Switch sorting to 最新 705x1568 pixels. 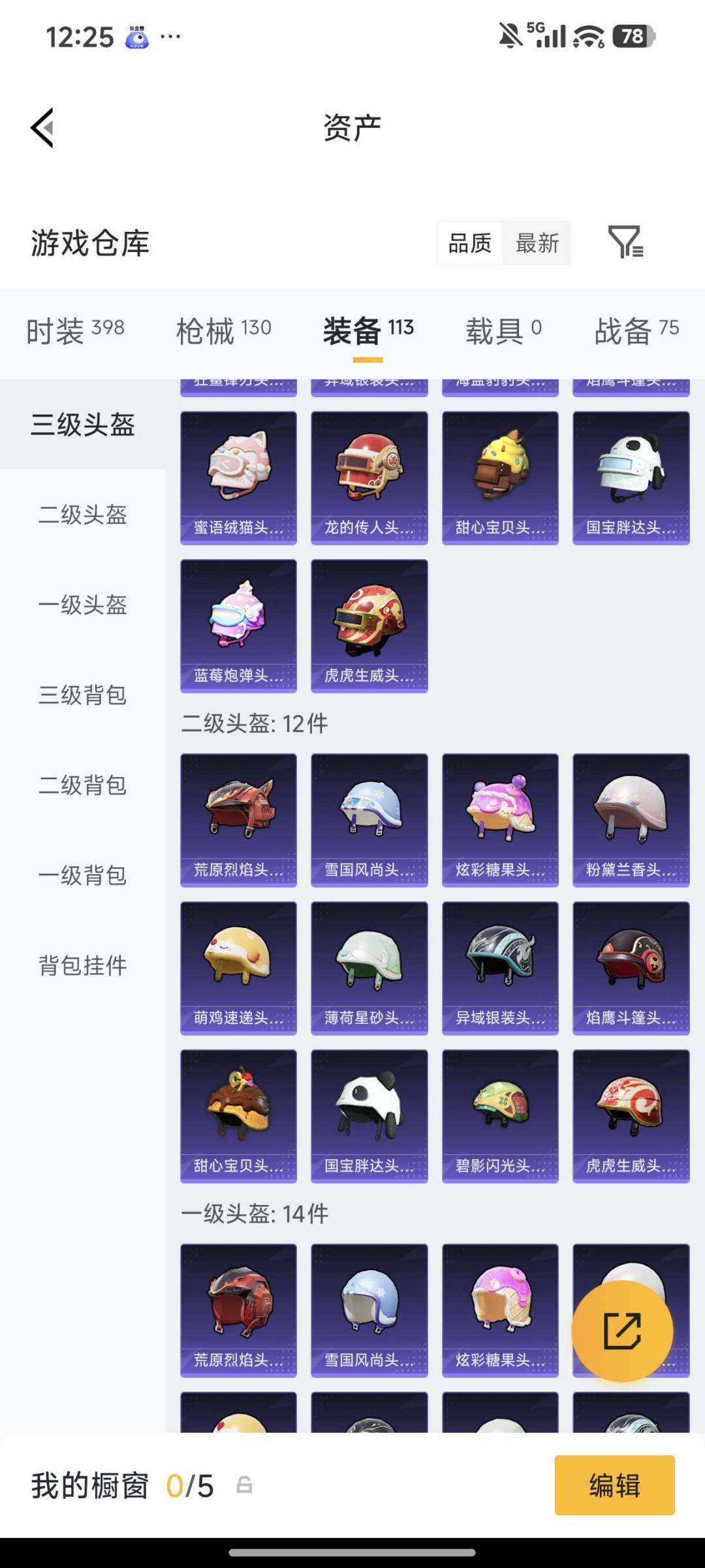coord(537,243)
